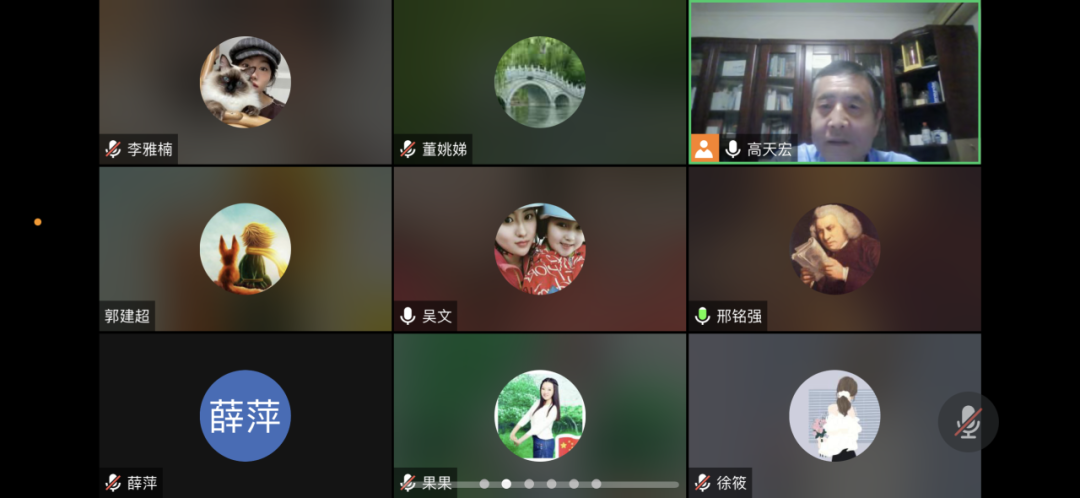Open 果果's participant tile

point(539,415)
